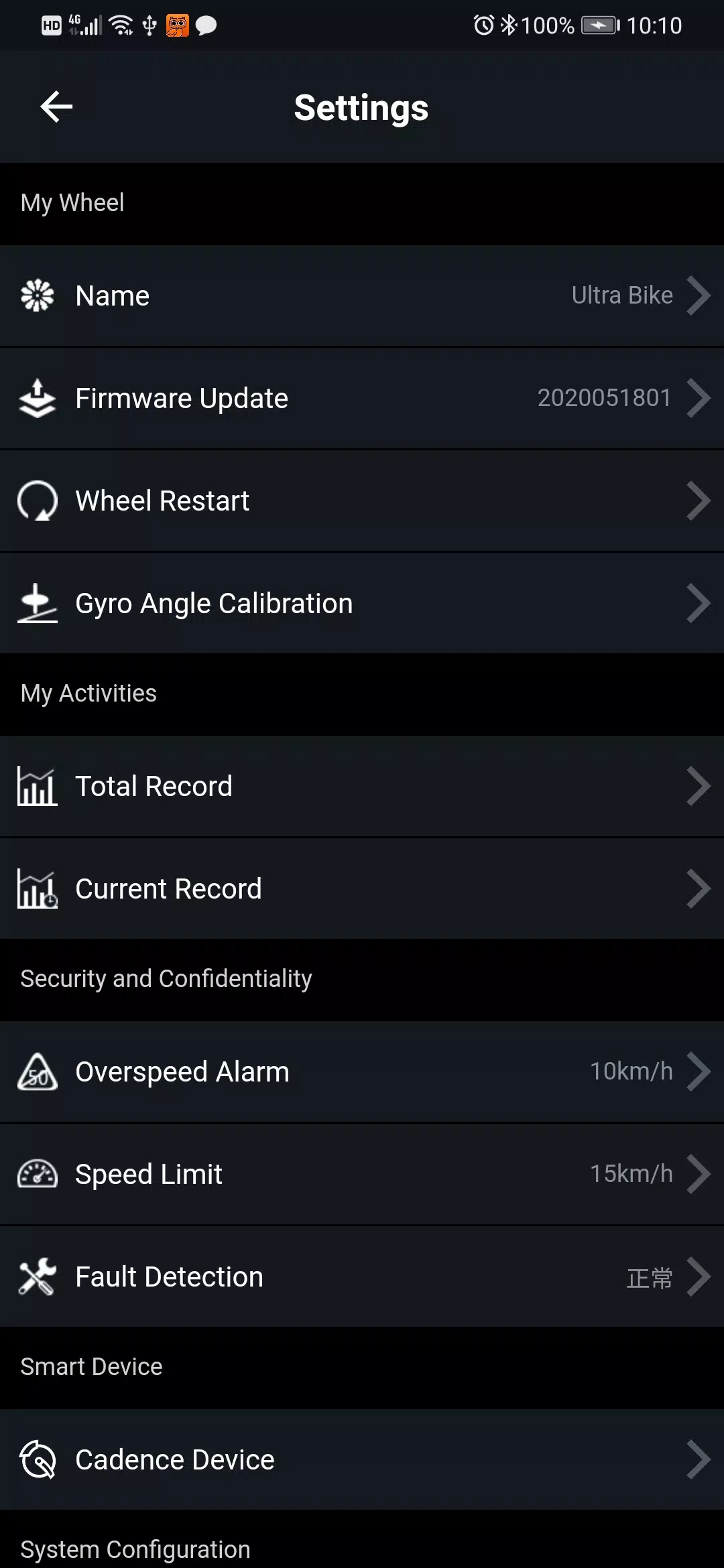This screenshot has width=724, height=1568.
Task: Click the Wheel Restart circular arrow icon
Action: (37, 500)
